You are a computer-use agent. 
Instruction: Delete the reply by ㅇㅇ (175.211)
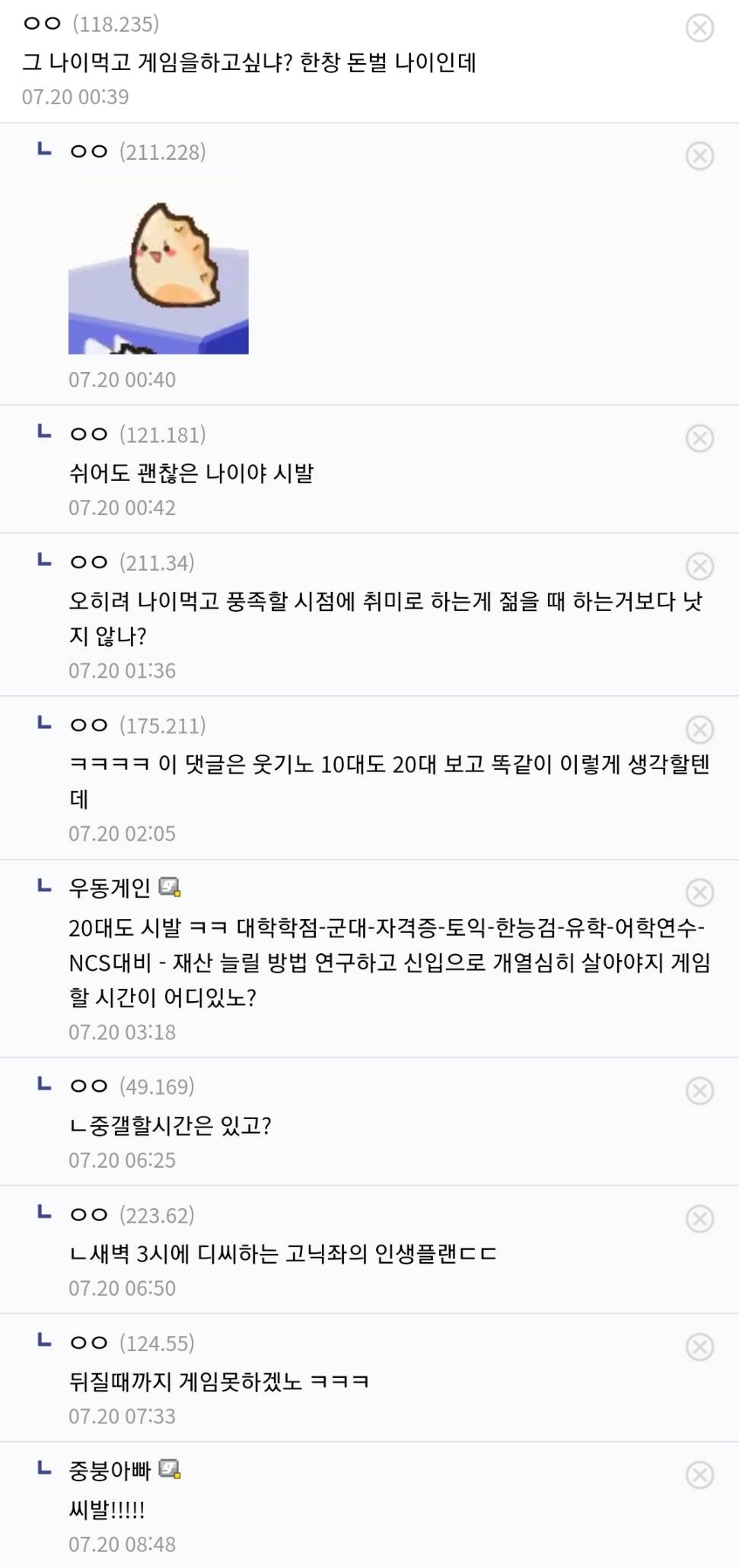click(699, 730)
